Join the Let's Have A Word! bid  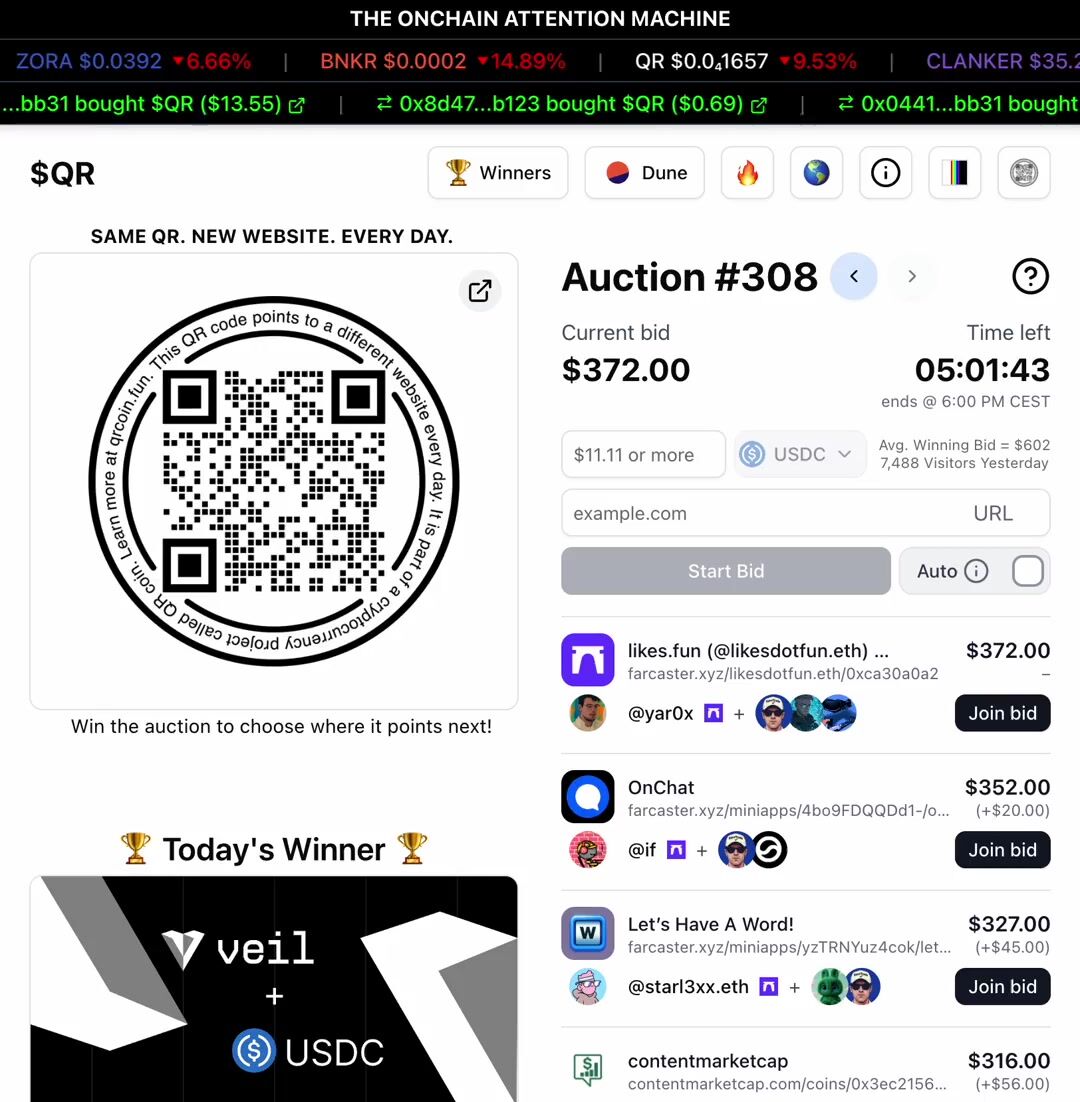1002,987
